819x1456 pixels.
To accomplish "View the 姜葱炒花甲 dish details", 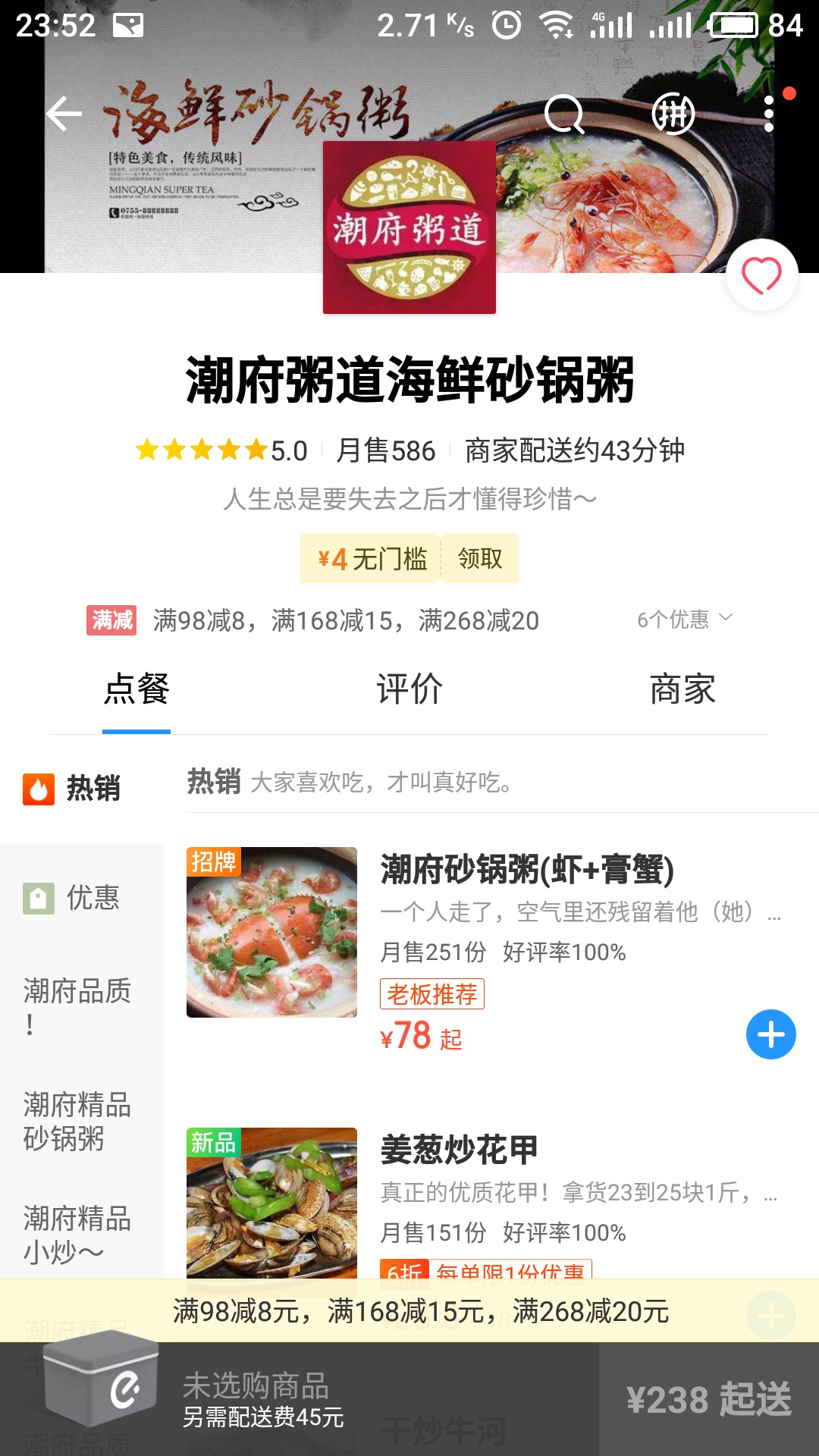I will (x=460, y=1150).
